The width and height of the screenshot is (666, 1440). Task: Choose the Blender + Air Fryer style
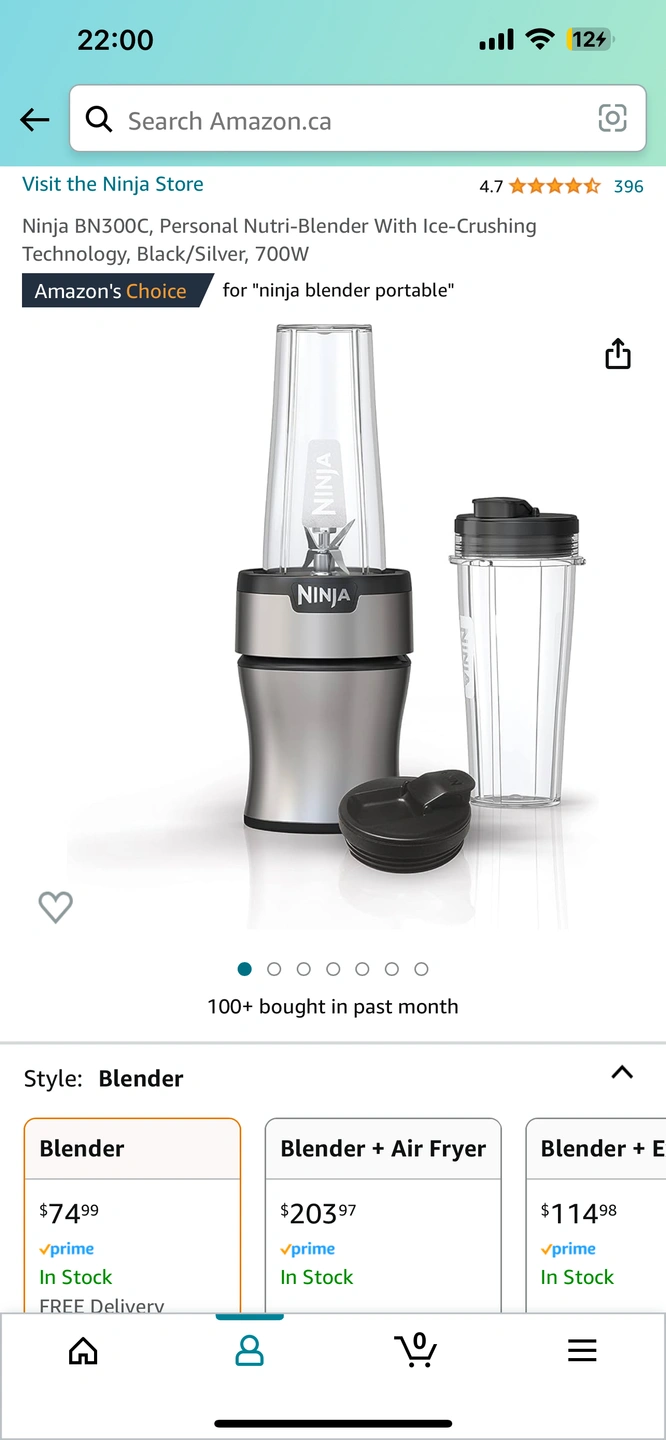coord(383,1214)
